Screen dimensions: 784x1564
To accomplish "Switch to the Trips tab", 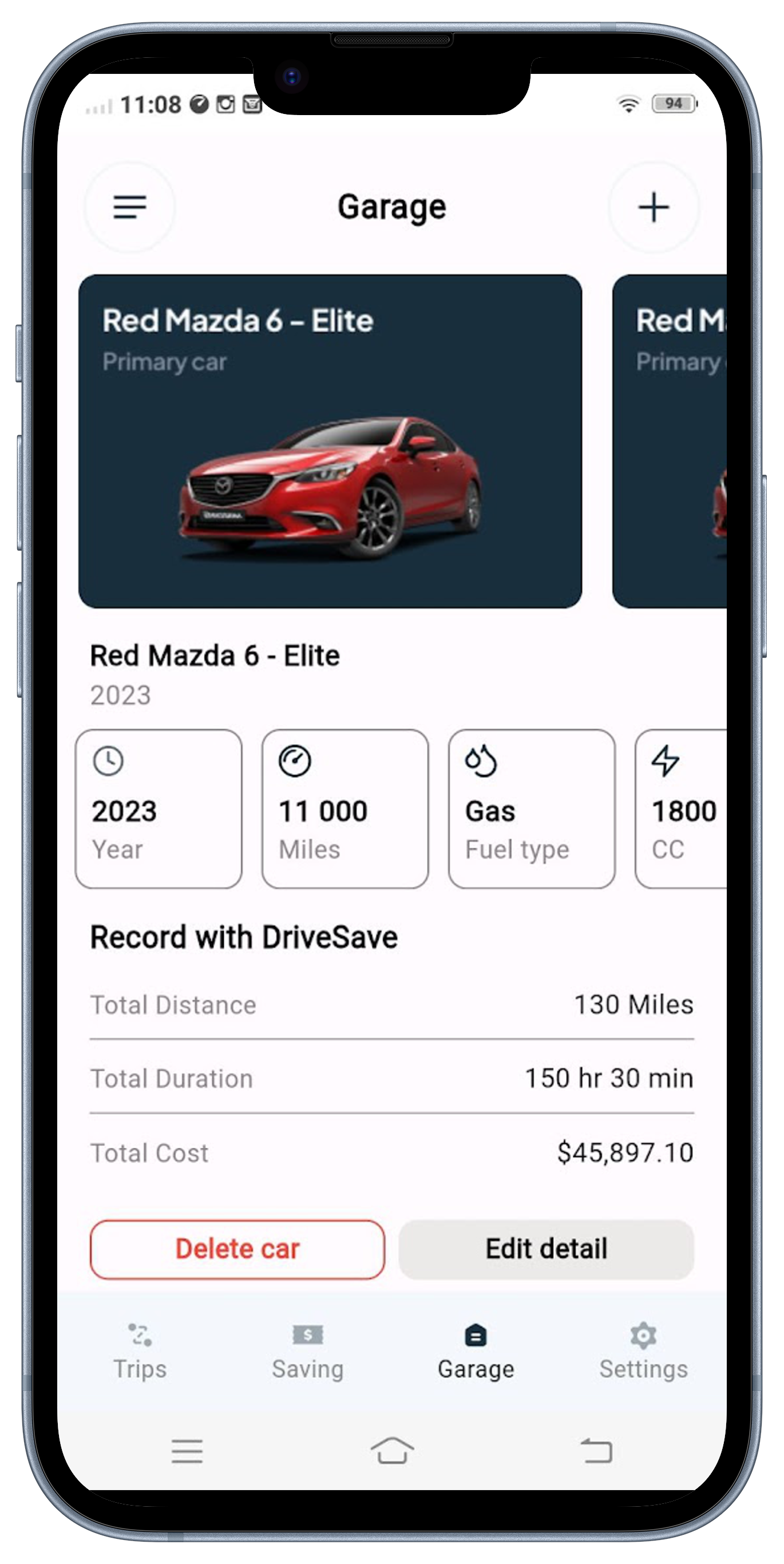I will coord(140,1352).
